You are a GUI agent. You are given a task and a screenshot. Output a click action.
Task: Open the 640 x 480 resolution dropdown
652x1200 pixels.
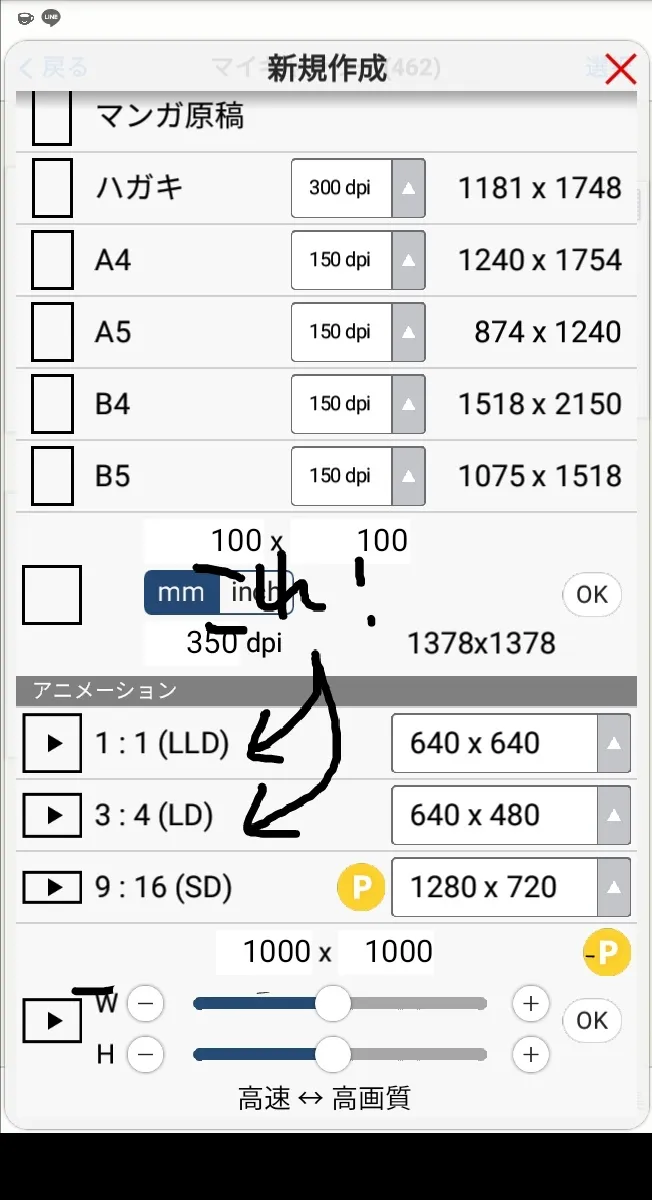(511, 815)
